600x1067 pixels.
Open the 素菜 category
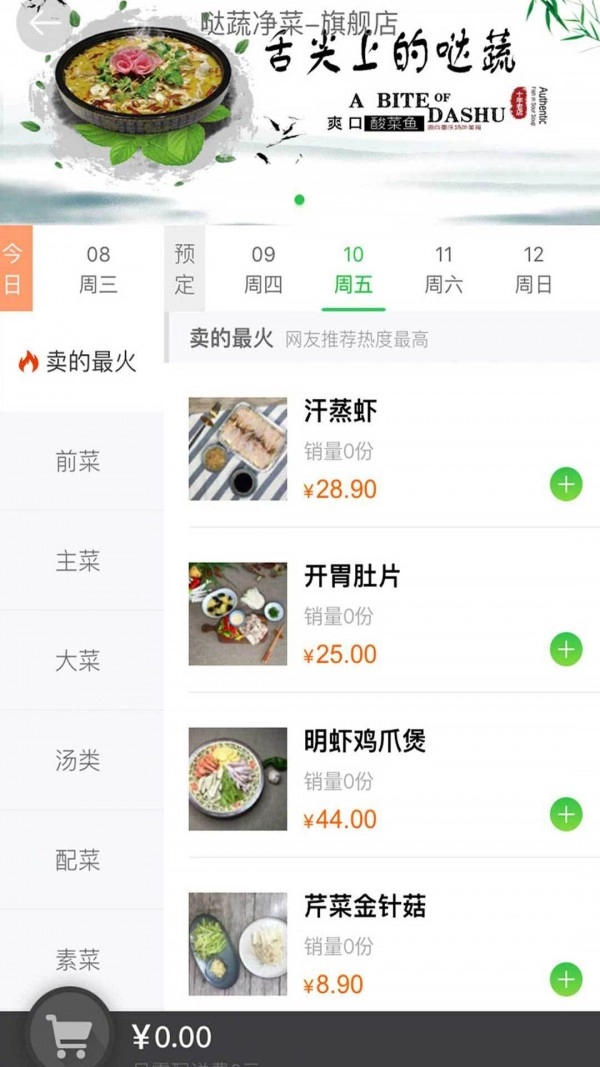tap(78, 960)
